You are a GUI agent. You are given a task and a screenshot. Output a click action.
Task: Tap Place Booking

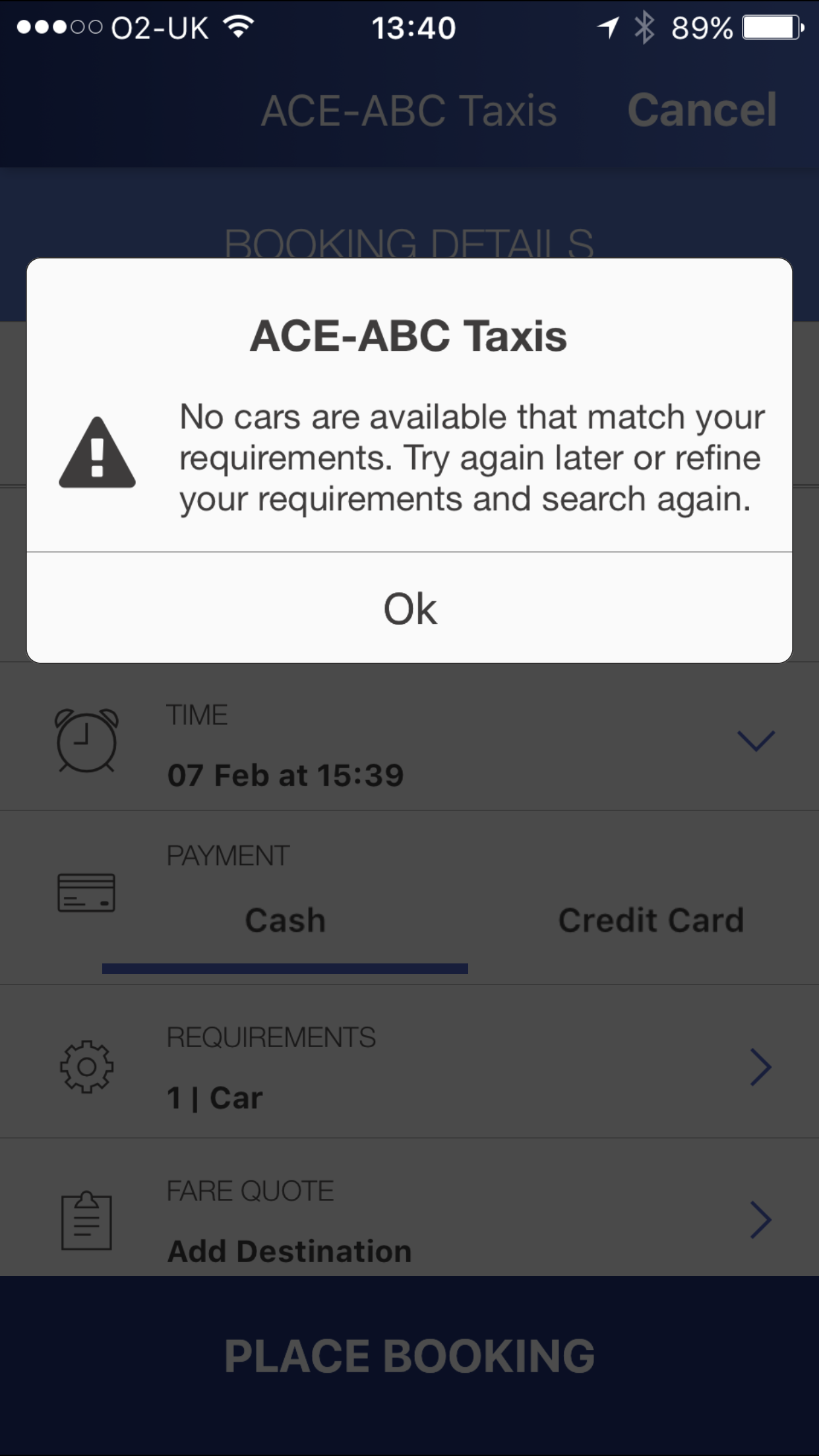point(409,1357)
